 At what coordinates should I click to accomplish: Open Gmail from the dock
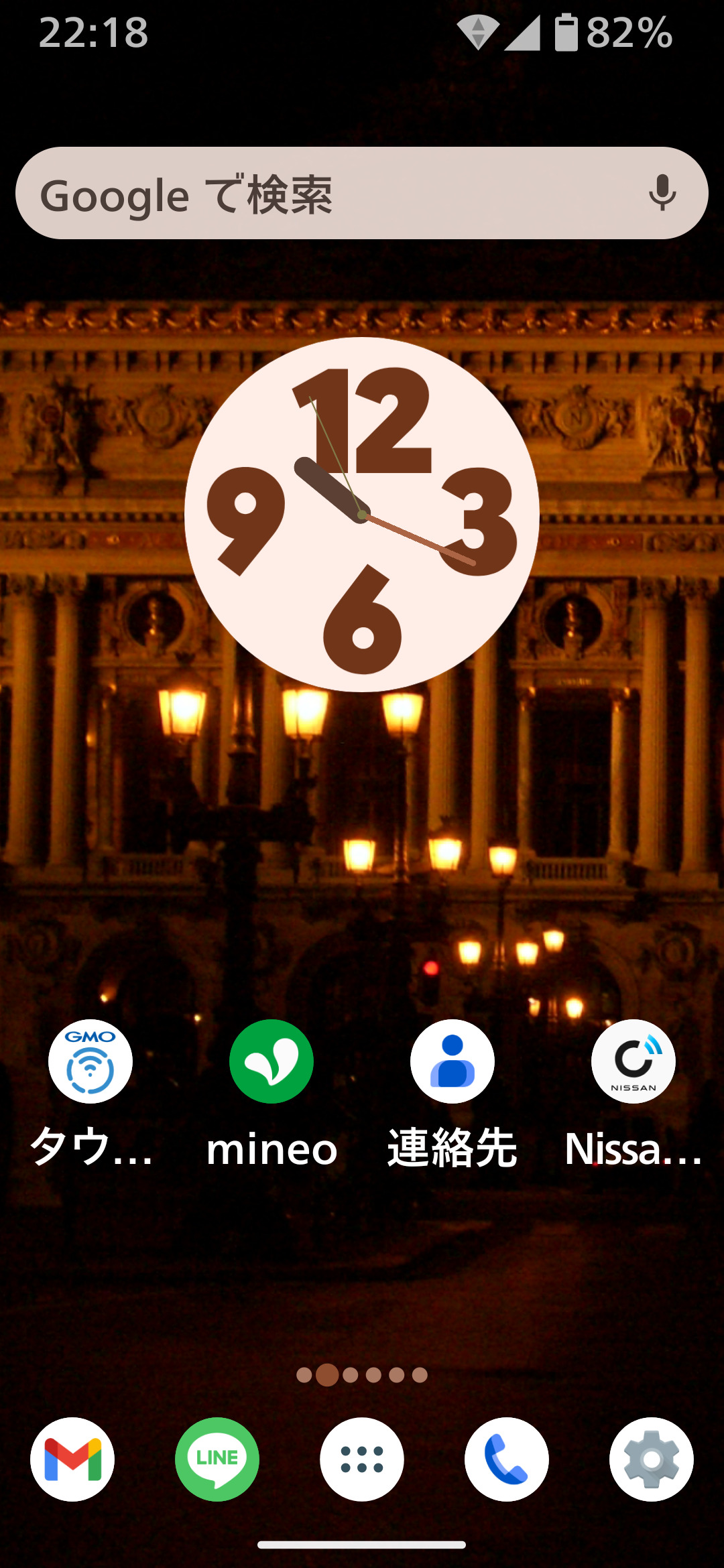pyautogui.click(x=72, y=1459)
